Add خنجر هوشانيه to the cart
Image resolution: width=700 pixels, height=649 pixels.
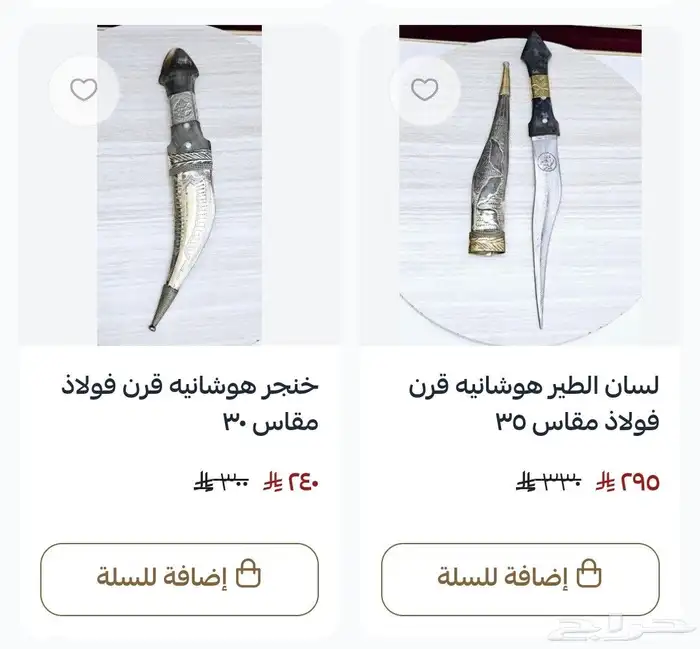178,579
